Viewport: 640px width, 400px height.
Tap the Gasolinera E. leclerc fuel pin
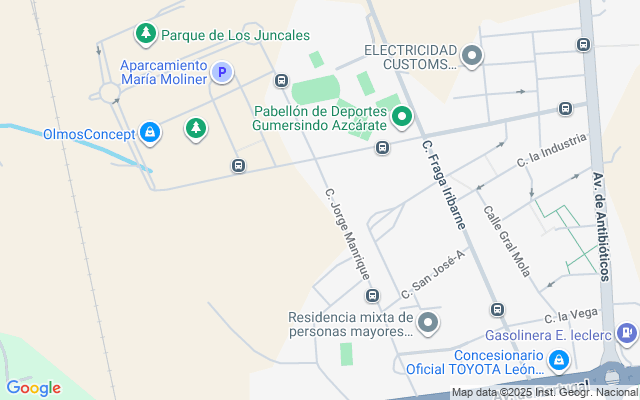(x=626, y=334)
